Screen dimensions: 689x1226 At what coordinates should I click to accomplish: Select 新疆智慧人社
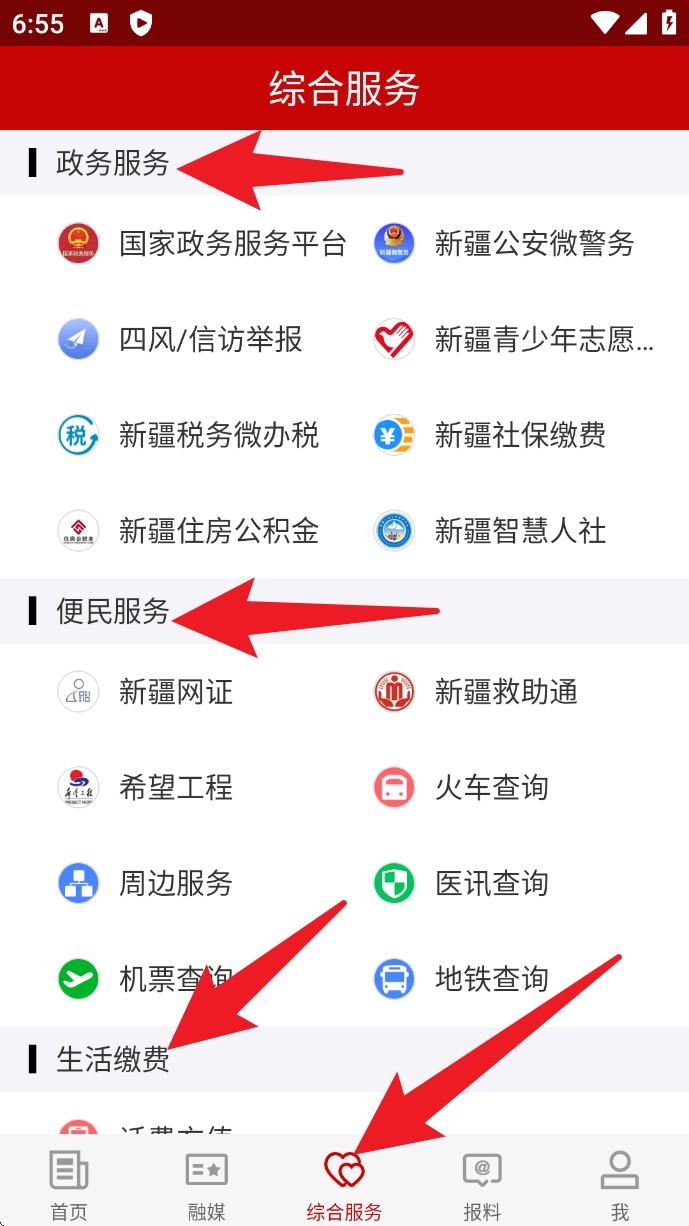point(490,531)
